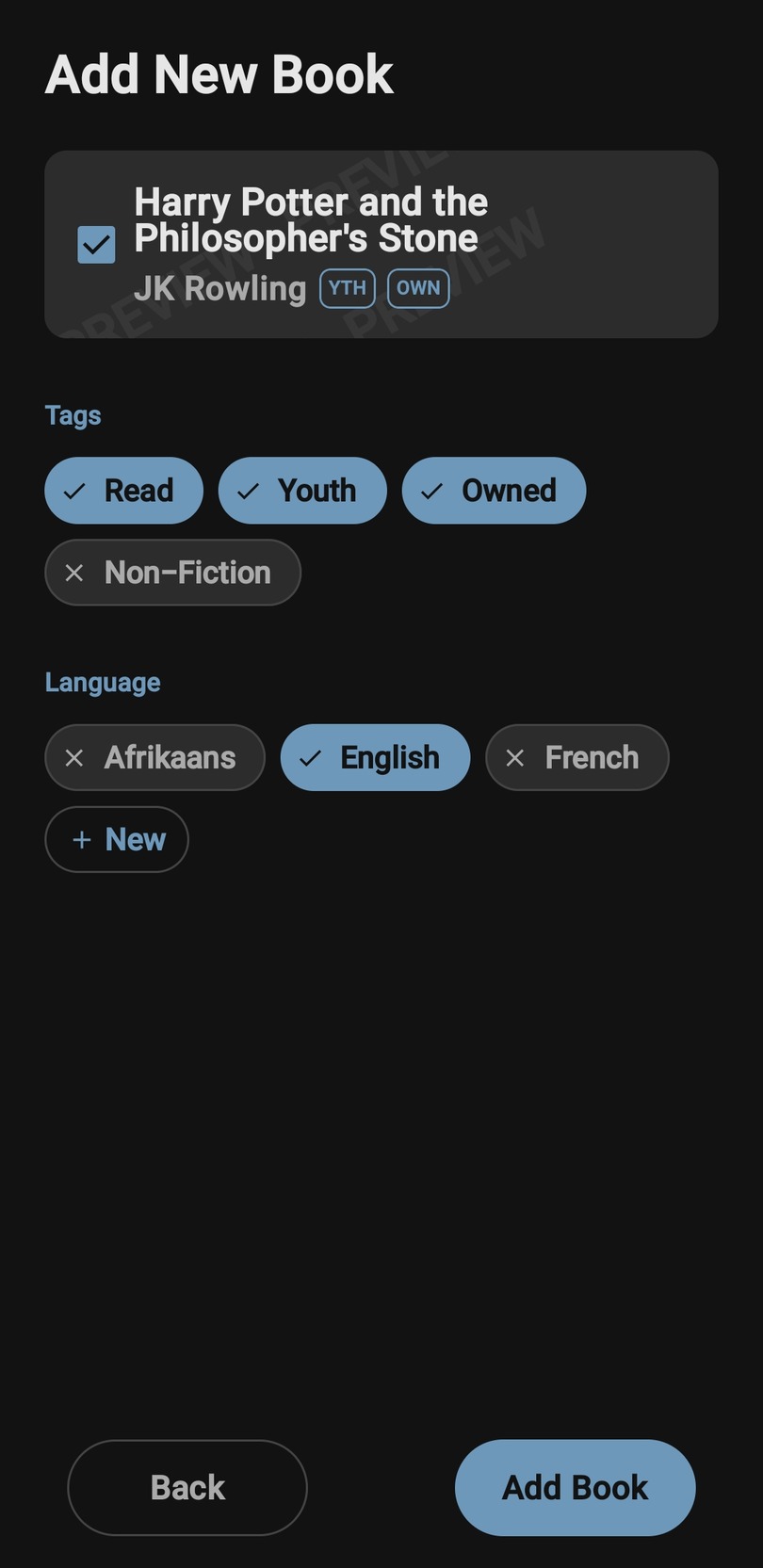Go Back to the previous step
This screenshot has height=1568, width=763.
(x=187, y=1488)
